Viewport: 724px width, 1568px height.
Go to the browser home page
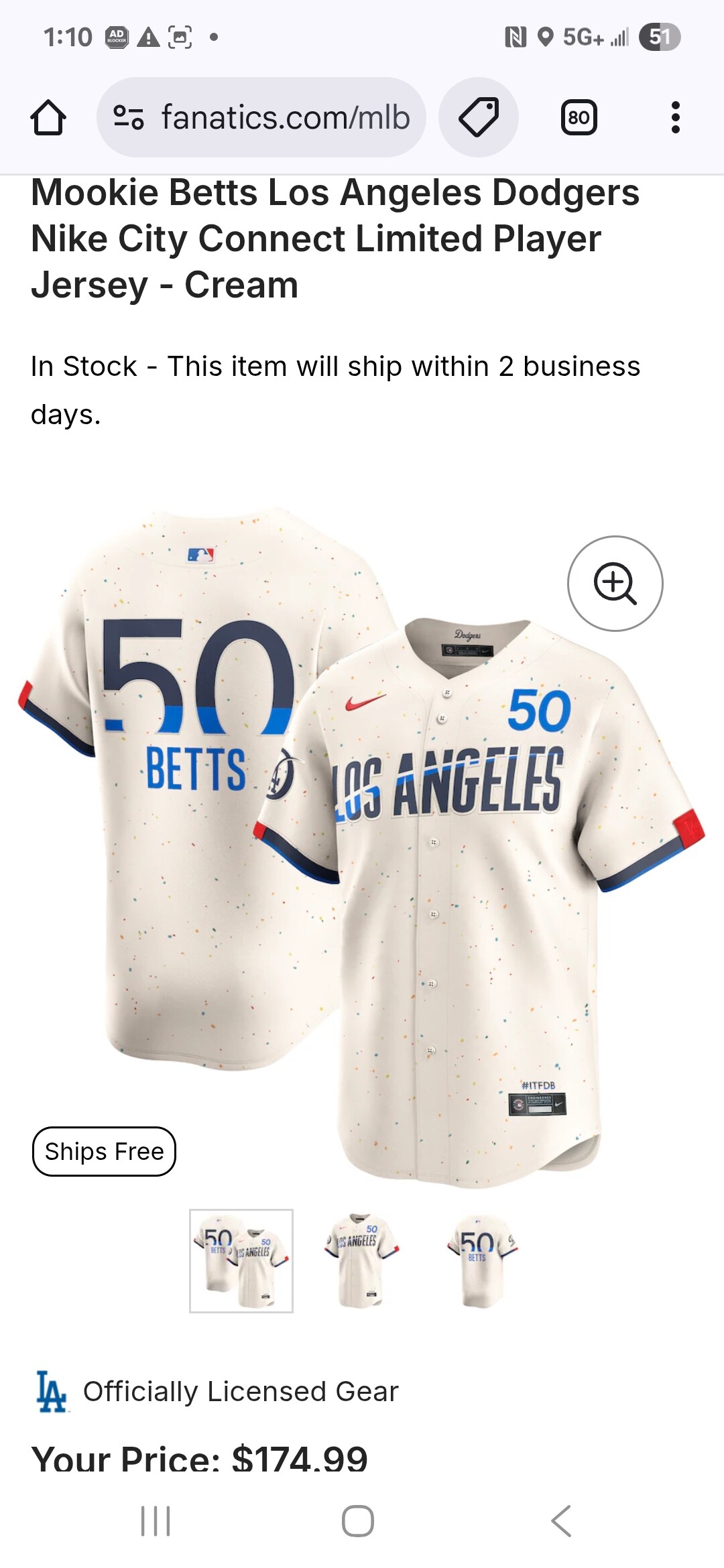[x=48, y=118]
